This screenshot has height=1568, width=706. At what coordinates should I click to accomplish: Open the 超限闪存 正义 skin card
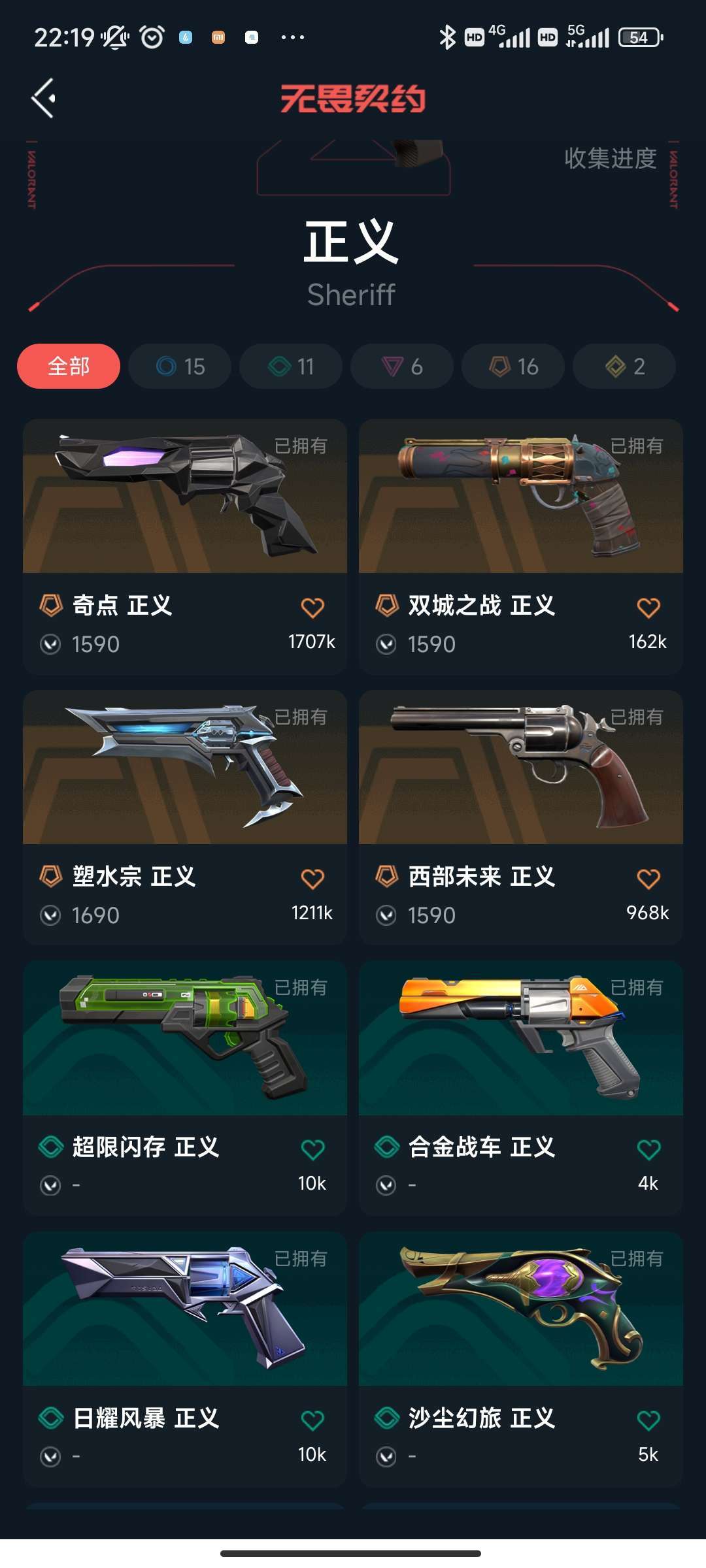(185, 1088)
